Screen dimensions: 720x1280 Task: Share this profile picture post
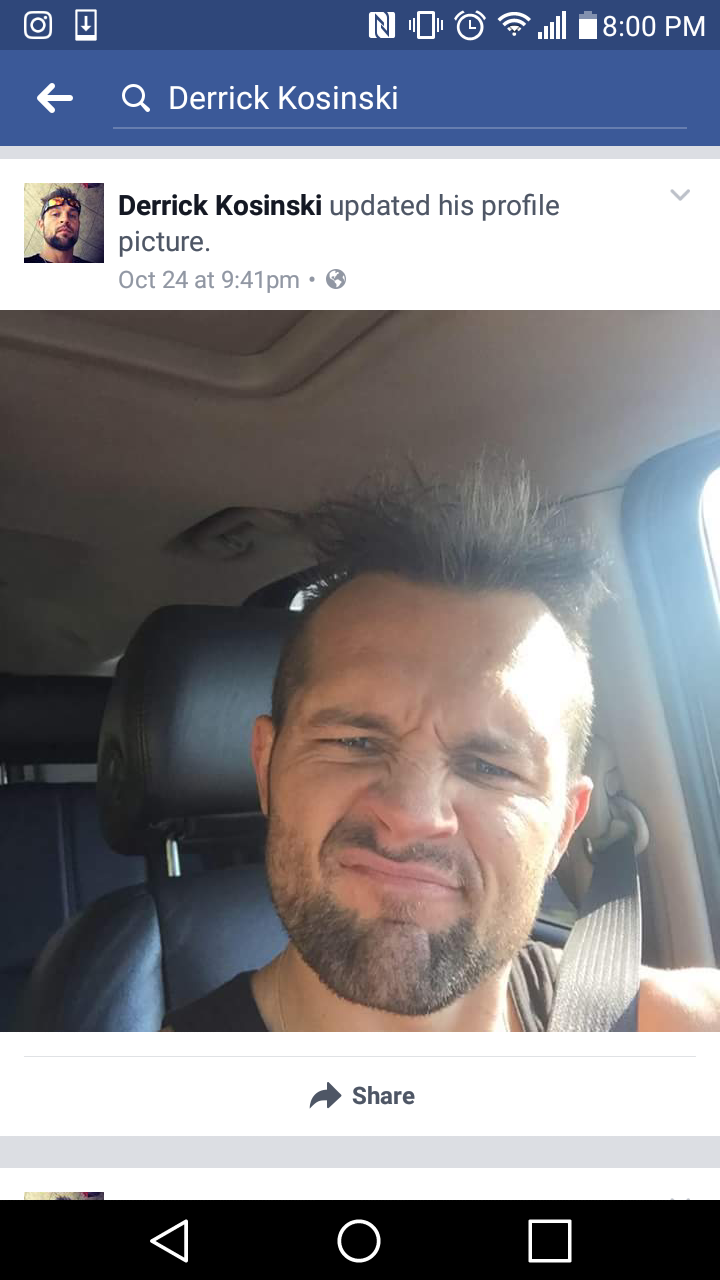[x=362, y=1096]
